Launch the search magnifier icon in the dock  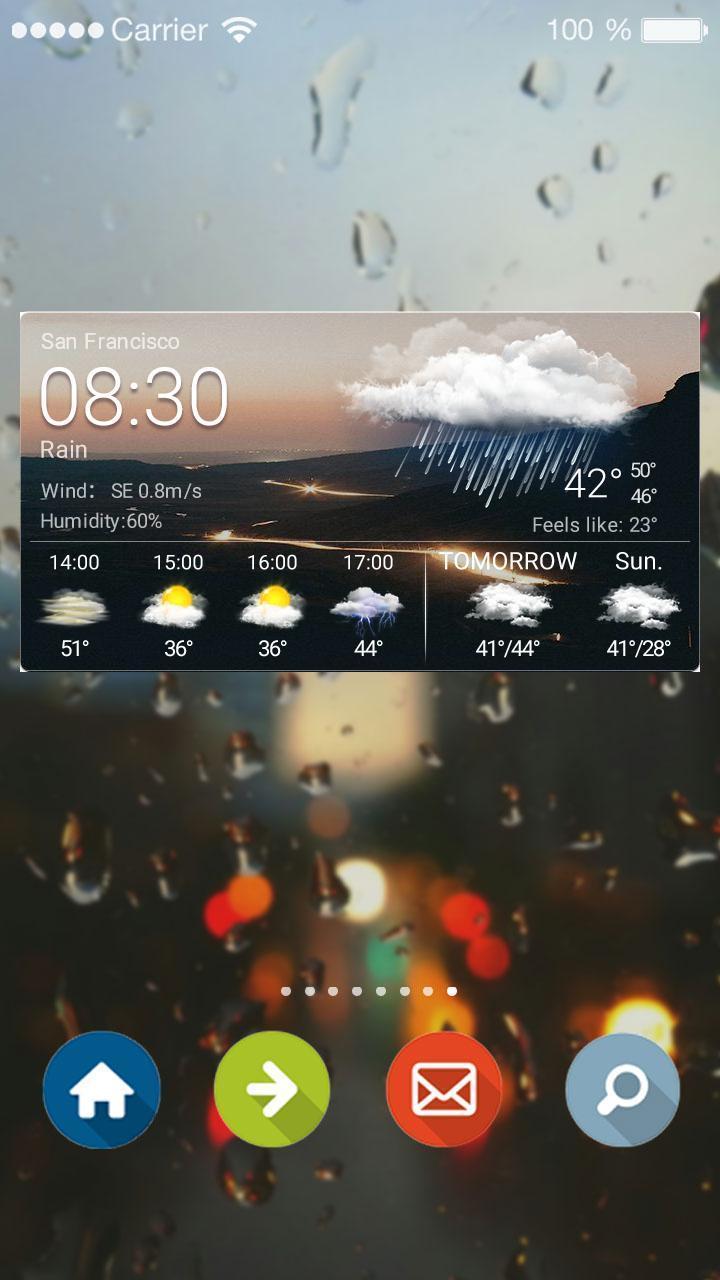coord(622,1090)
